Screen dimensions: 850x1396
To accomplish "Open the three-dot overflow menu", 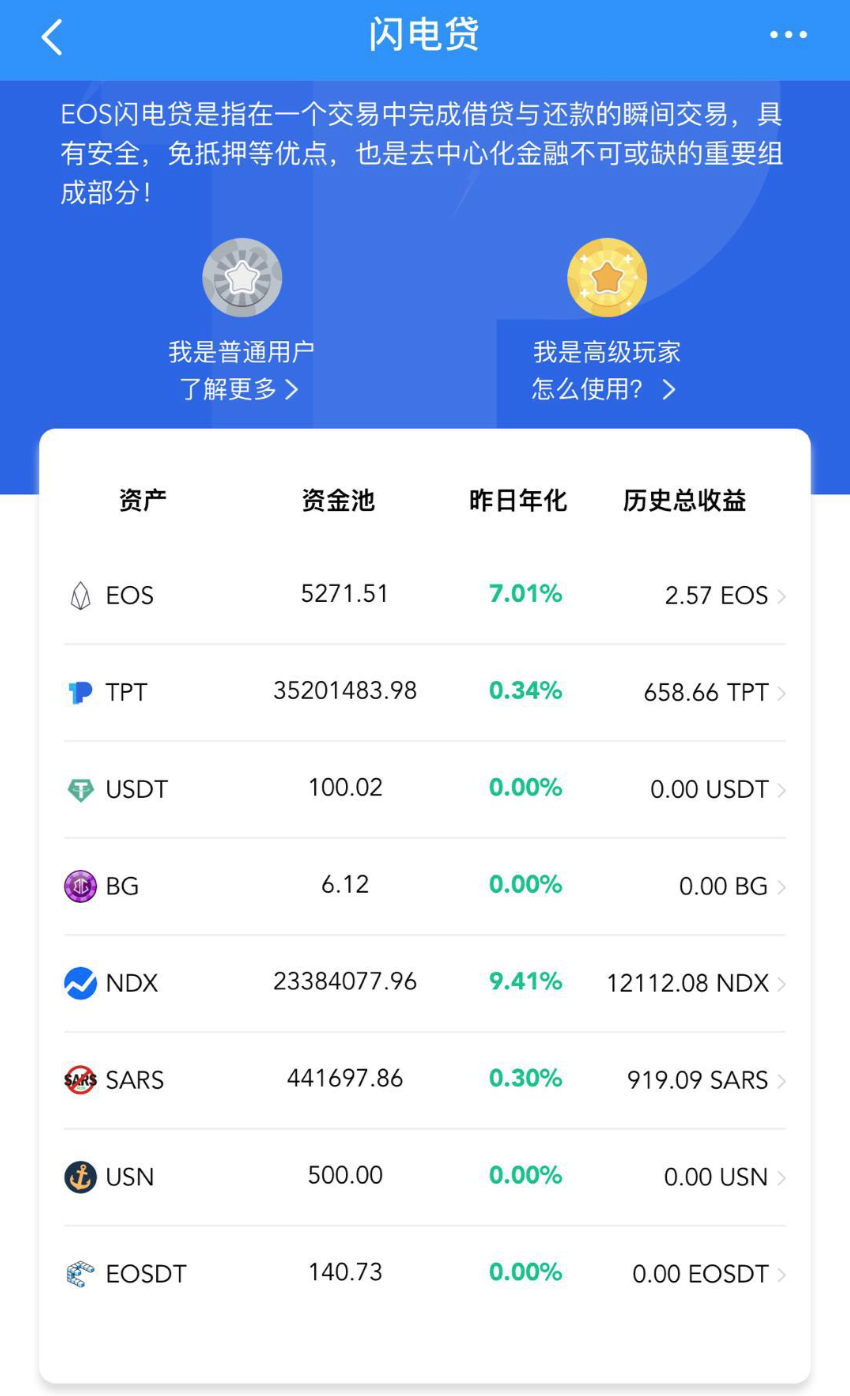I will pyautogui.click(x=788, y=35).
